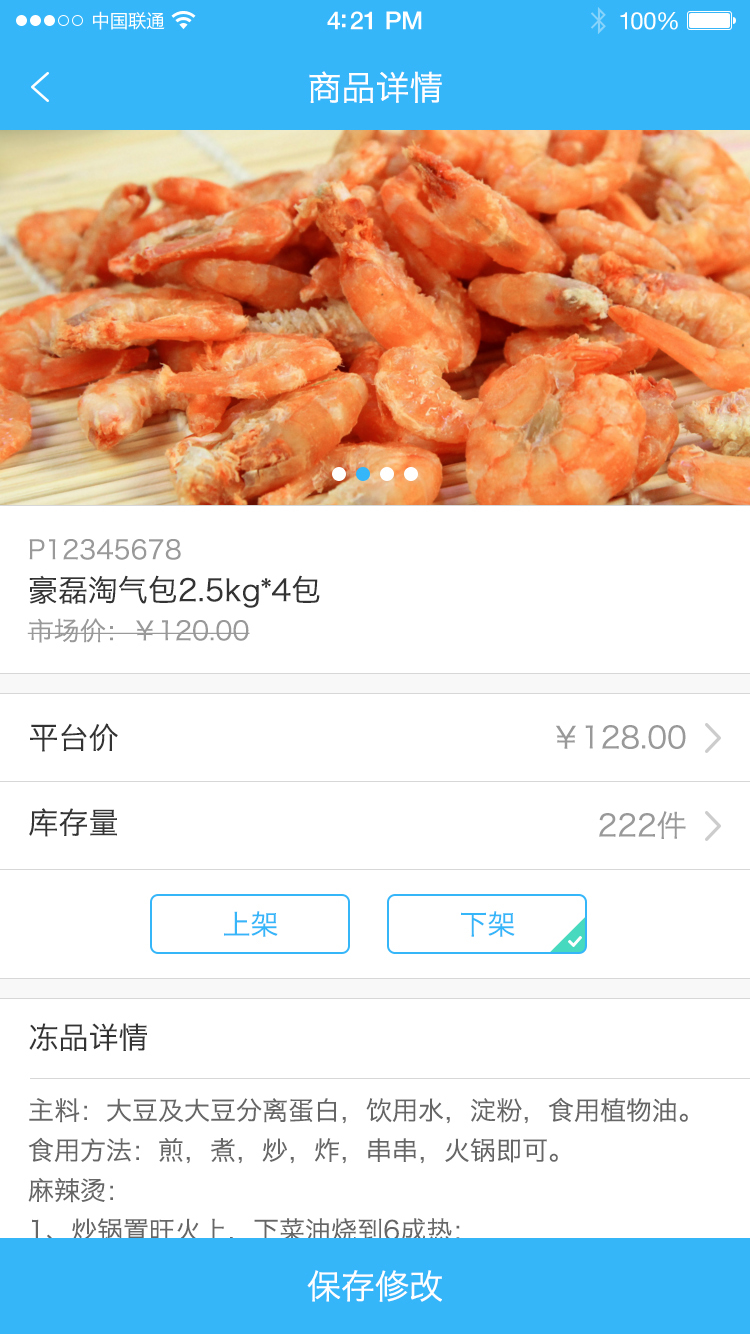This screenshot has width=750, height=1334.
Task: Open the 平台价 price row
Action: click(x=375, y=738)
